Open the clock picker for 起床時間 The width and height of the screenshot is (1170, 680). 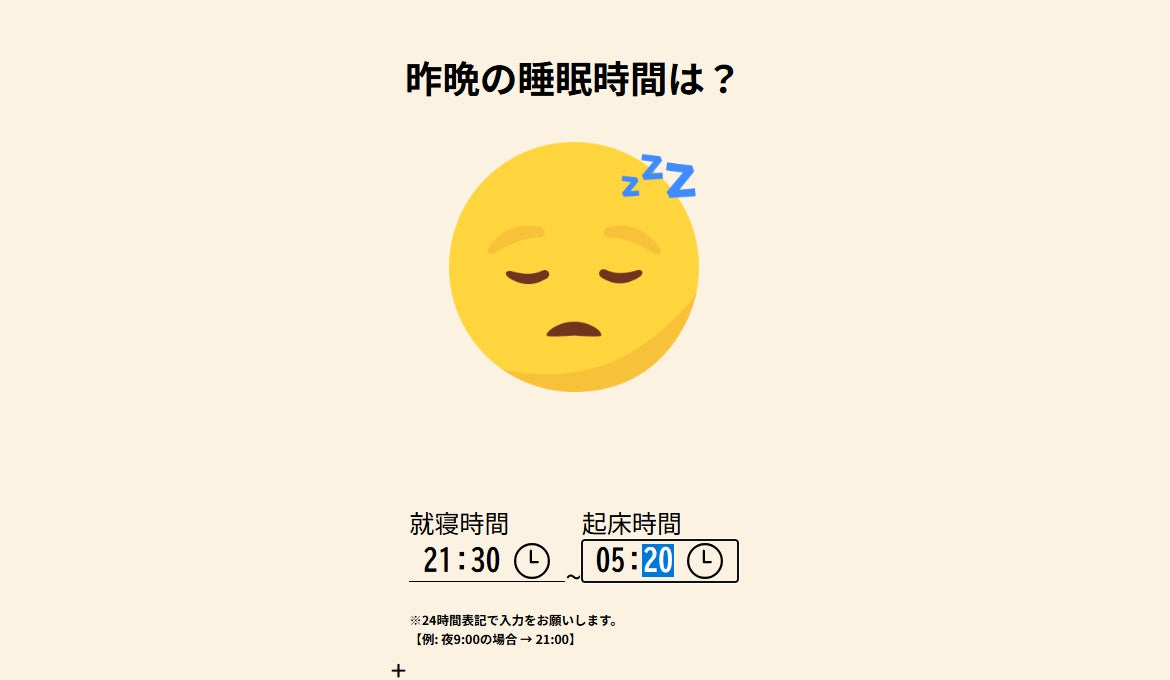(706, 561)
